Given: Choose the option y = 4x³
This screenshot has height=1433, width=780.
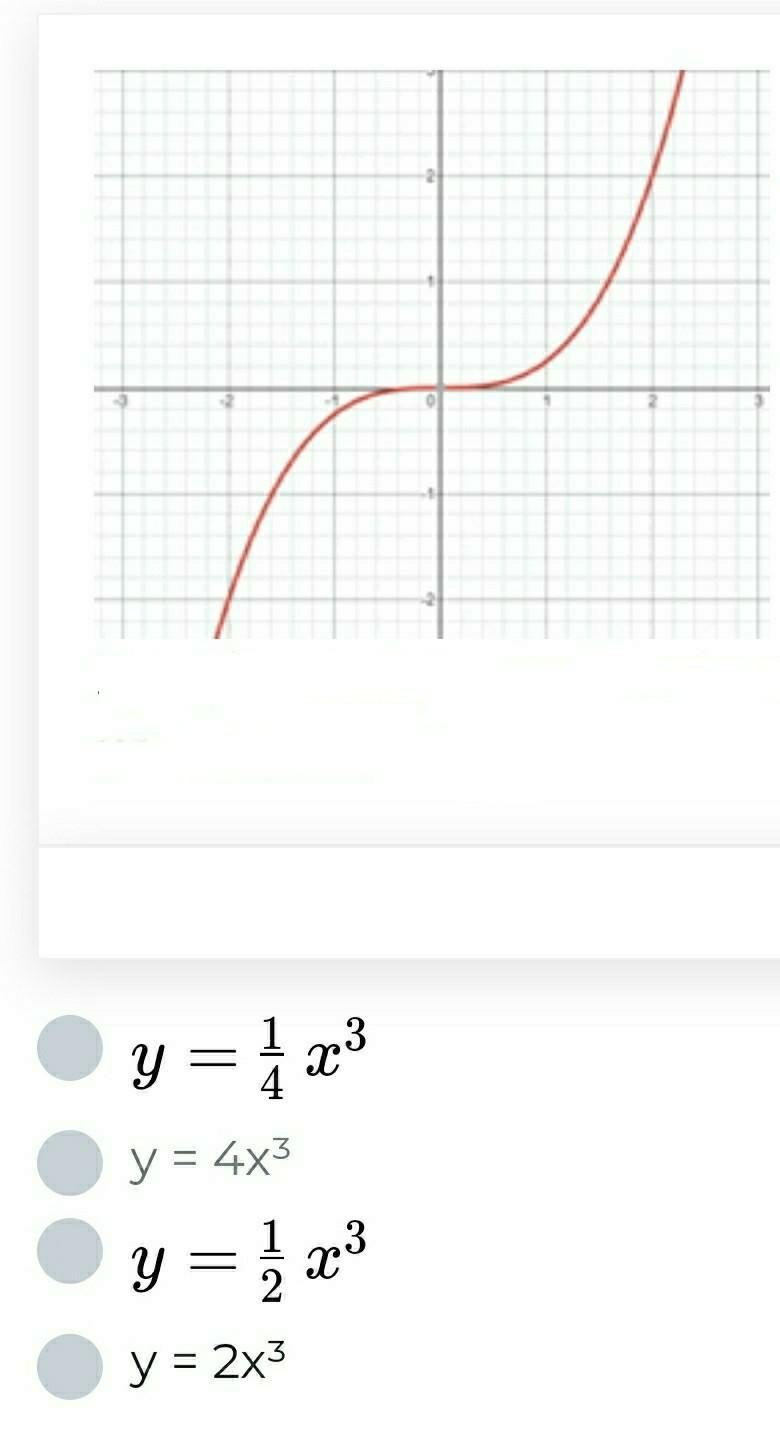Looking at the screenshot, I should (70, 1162).
